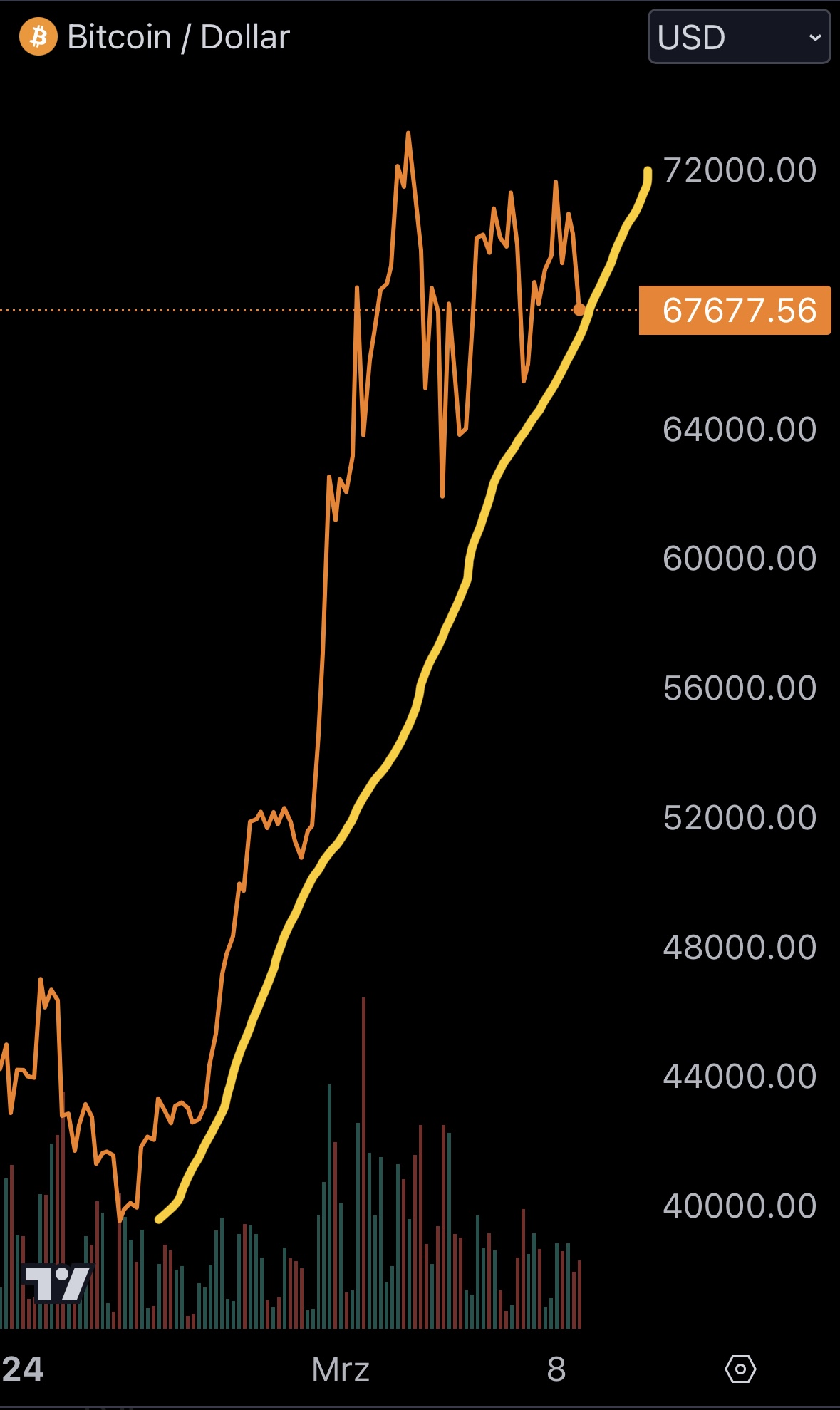
Task: Expand currency options from the USD box
Action: 739,37
